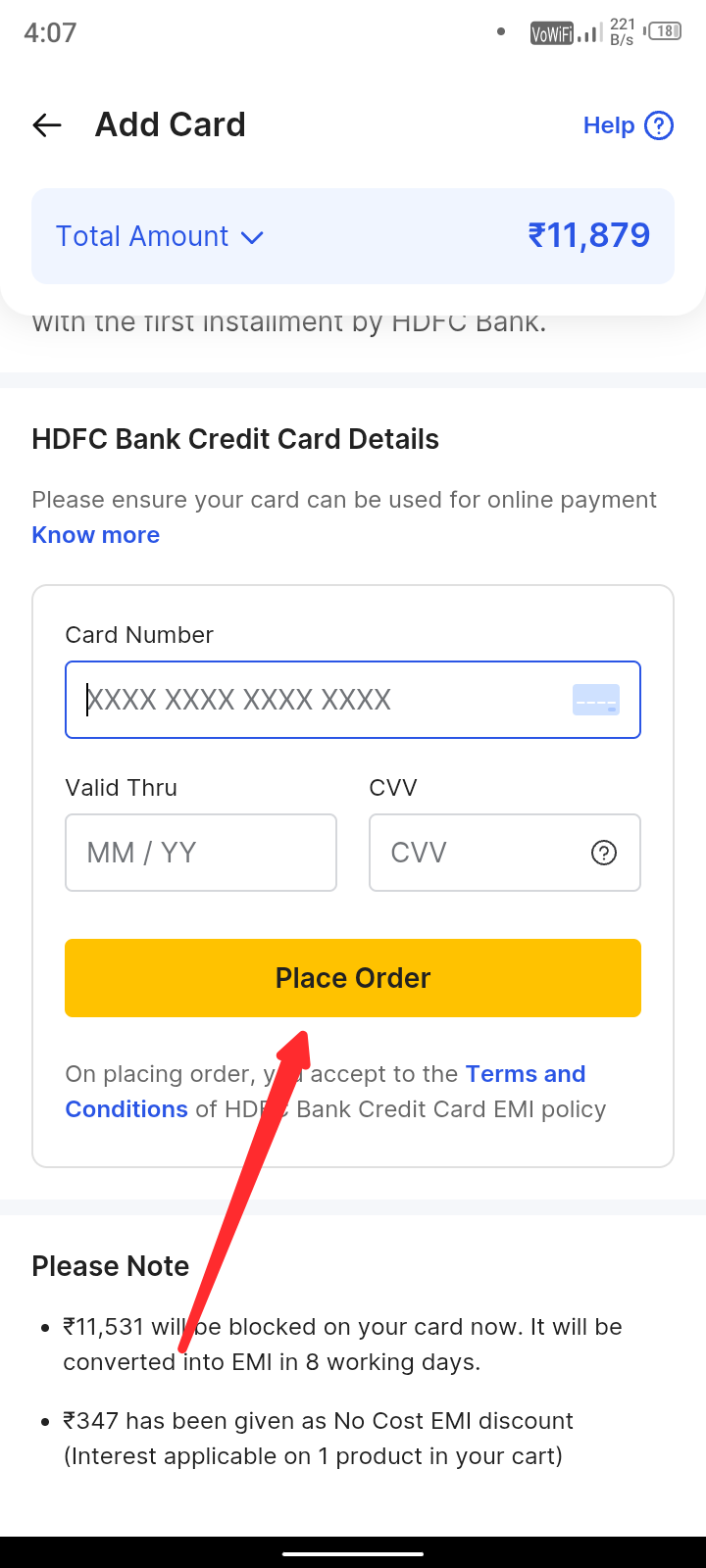Image resolution: width=706 pixels, height=1568 pixels.
Task: Go back from Add Card
Action: [x=47, y=125]
